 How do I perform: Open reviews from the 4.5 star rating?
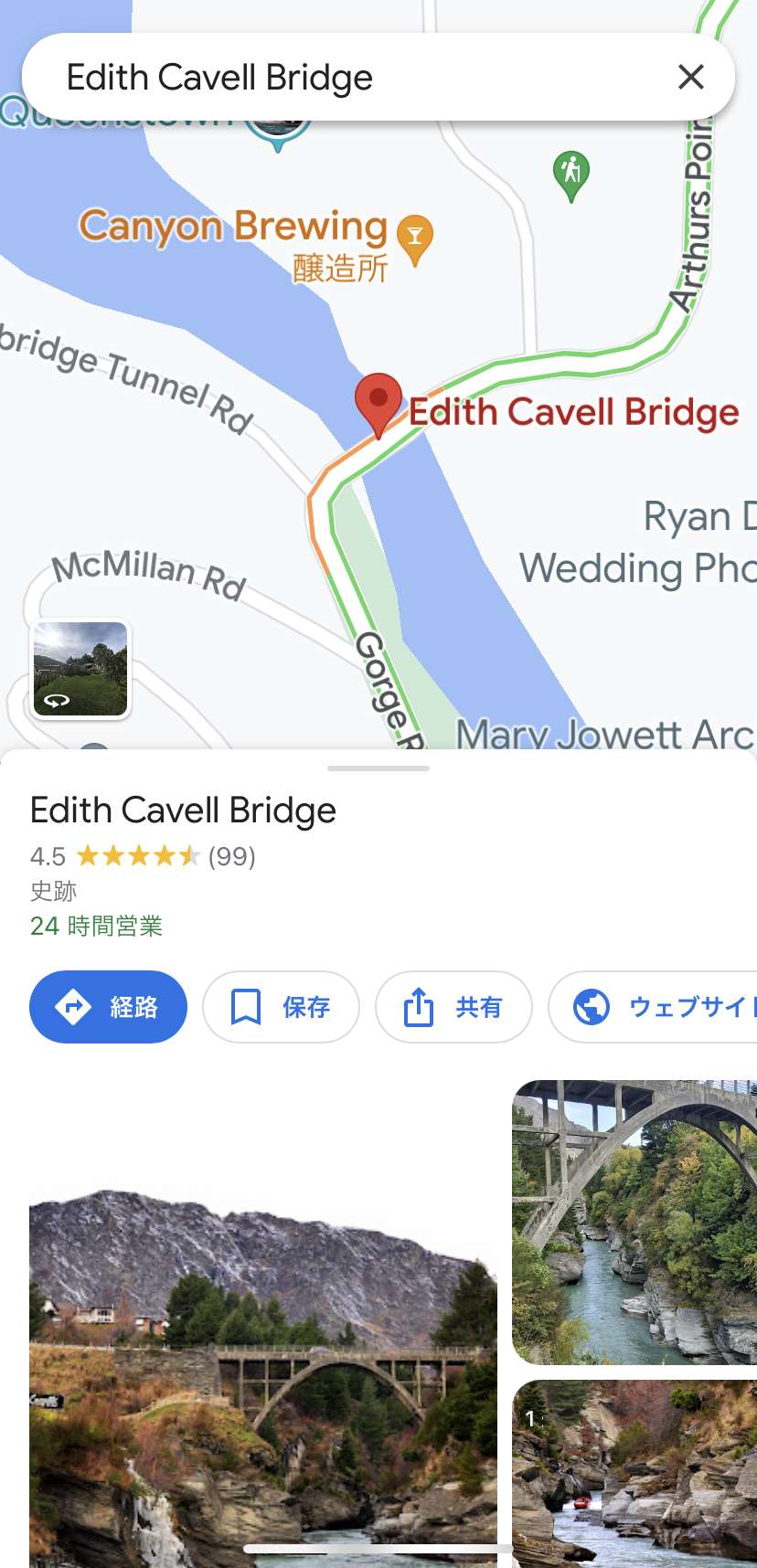143,856
